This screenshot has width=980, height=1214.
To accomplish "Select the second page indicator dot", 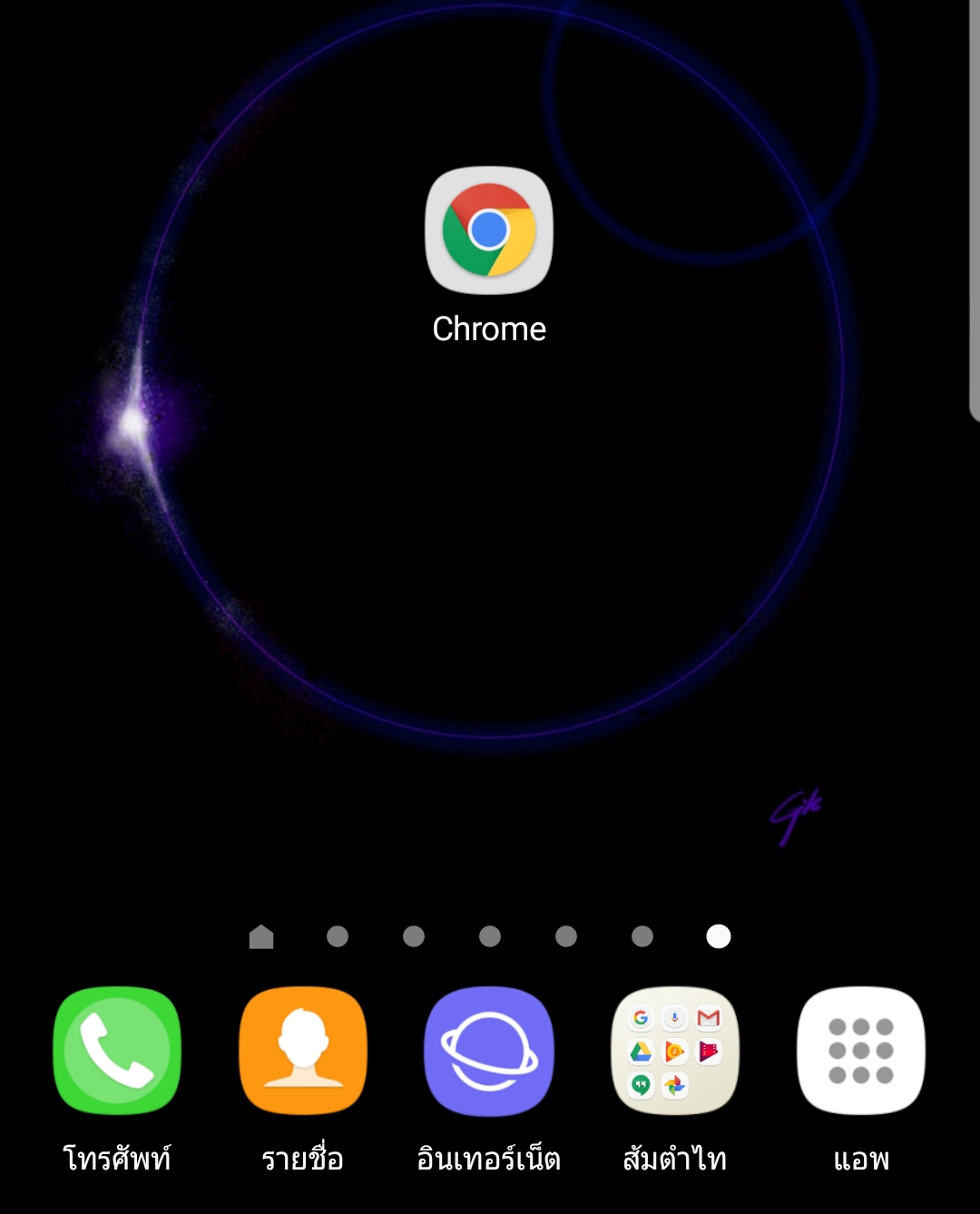I will tap(338, 935).
